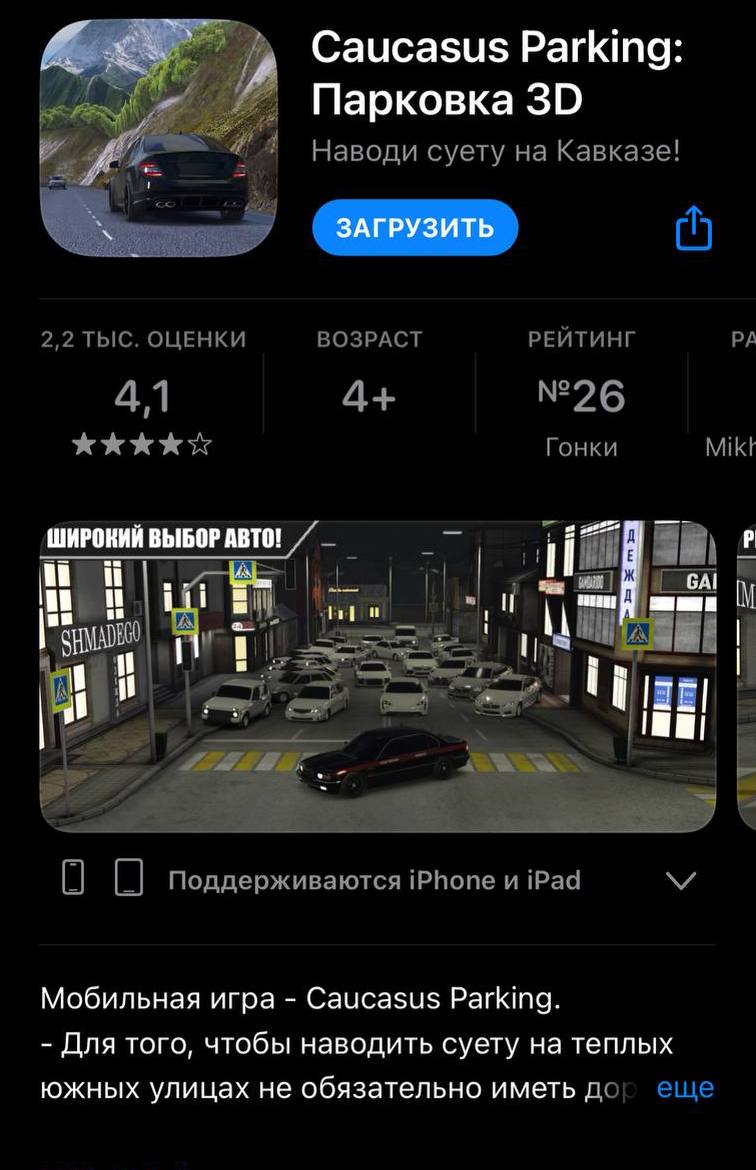View the №26 Гонки chart ranking
This screenshot has height=1170, width=756.
[x=581, y=399]
